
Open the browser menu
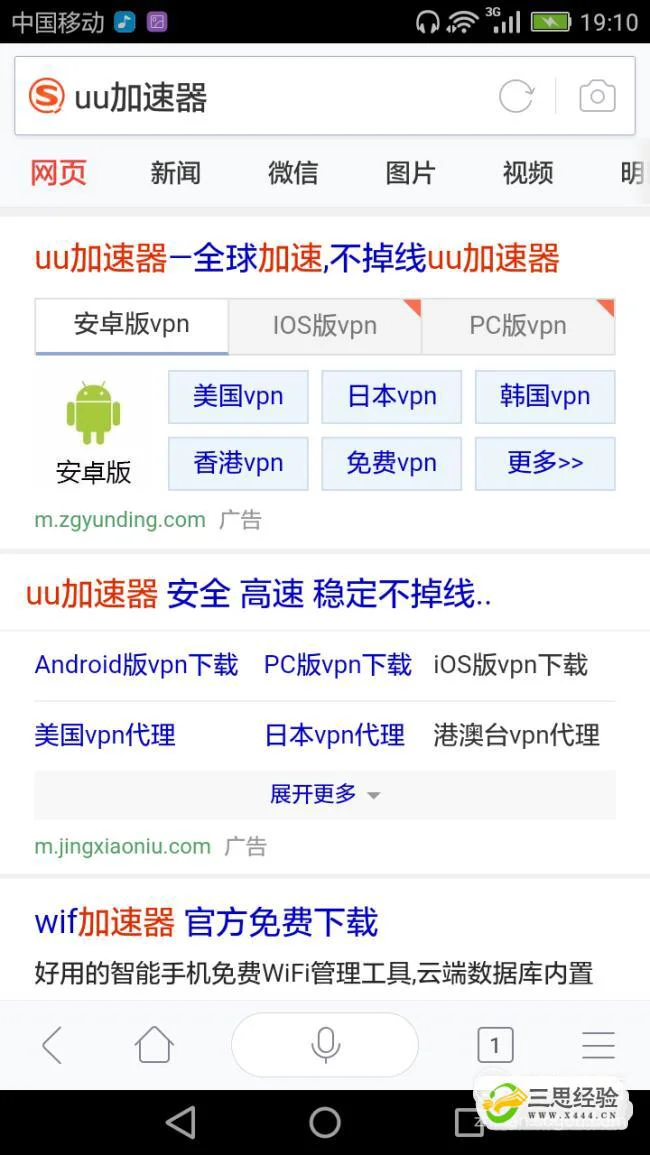tap(598, 1045)
